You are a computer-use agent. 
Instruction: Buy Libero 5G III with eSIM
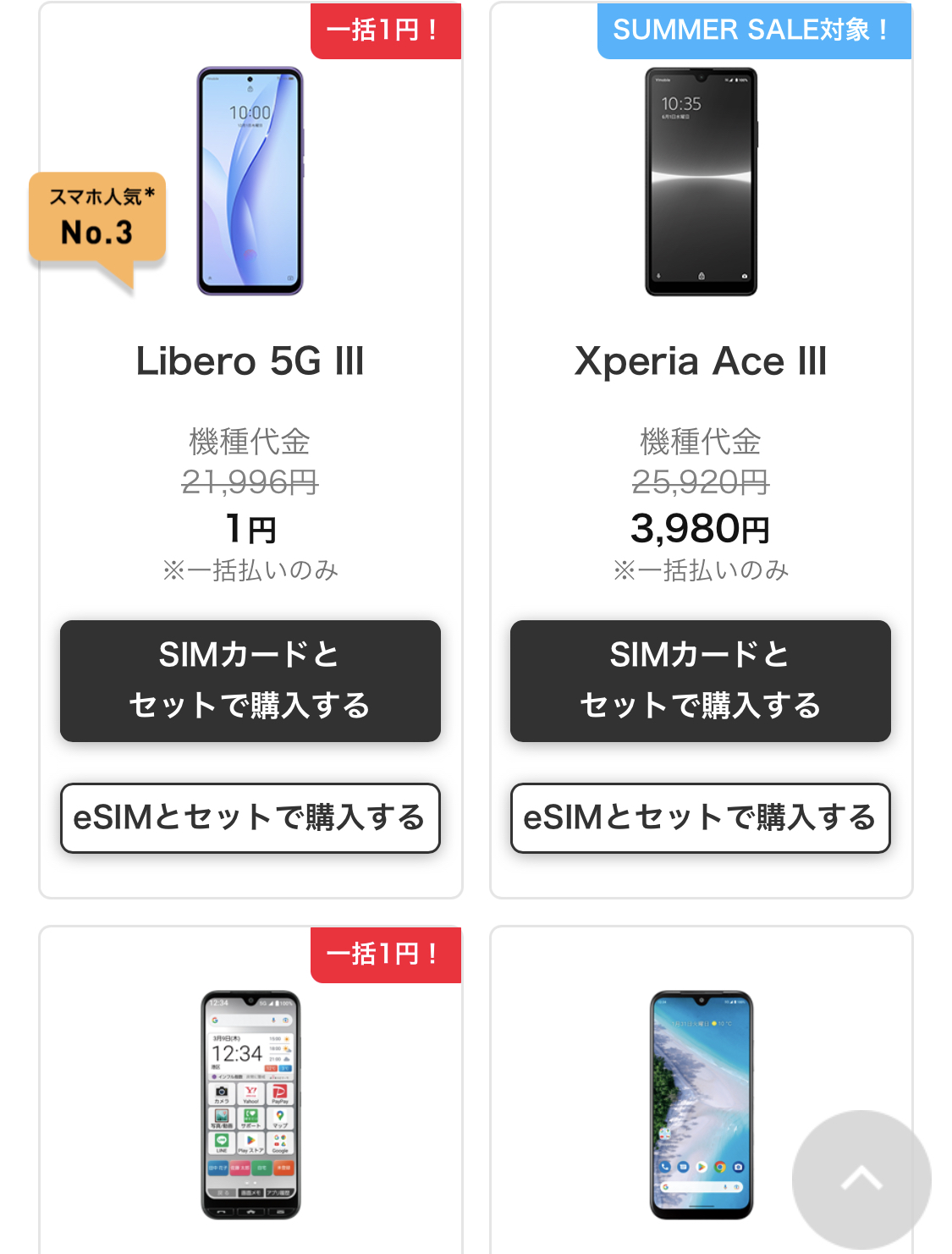[x=250, y=817]
